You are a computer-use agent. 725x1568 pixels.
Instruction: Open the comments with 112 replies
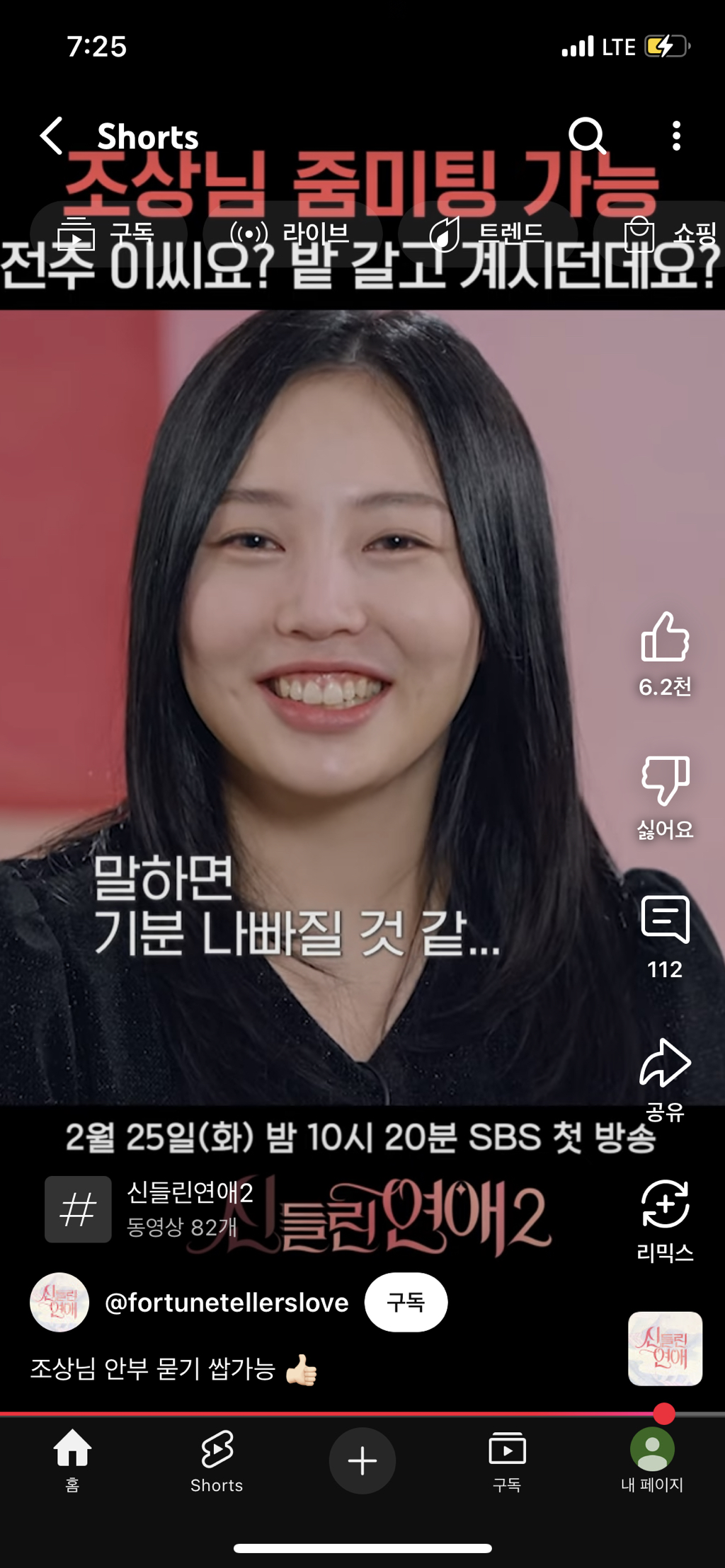(665, 920)
